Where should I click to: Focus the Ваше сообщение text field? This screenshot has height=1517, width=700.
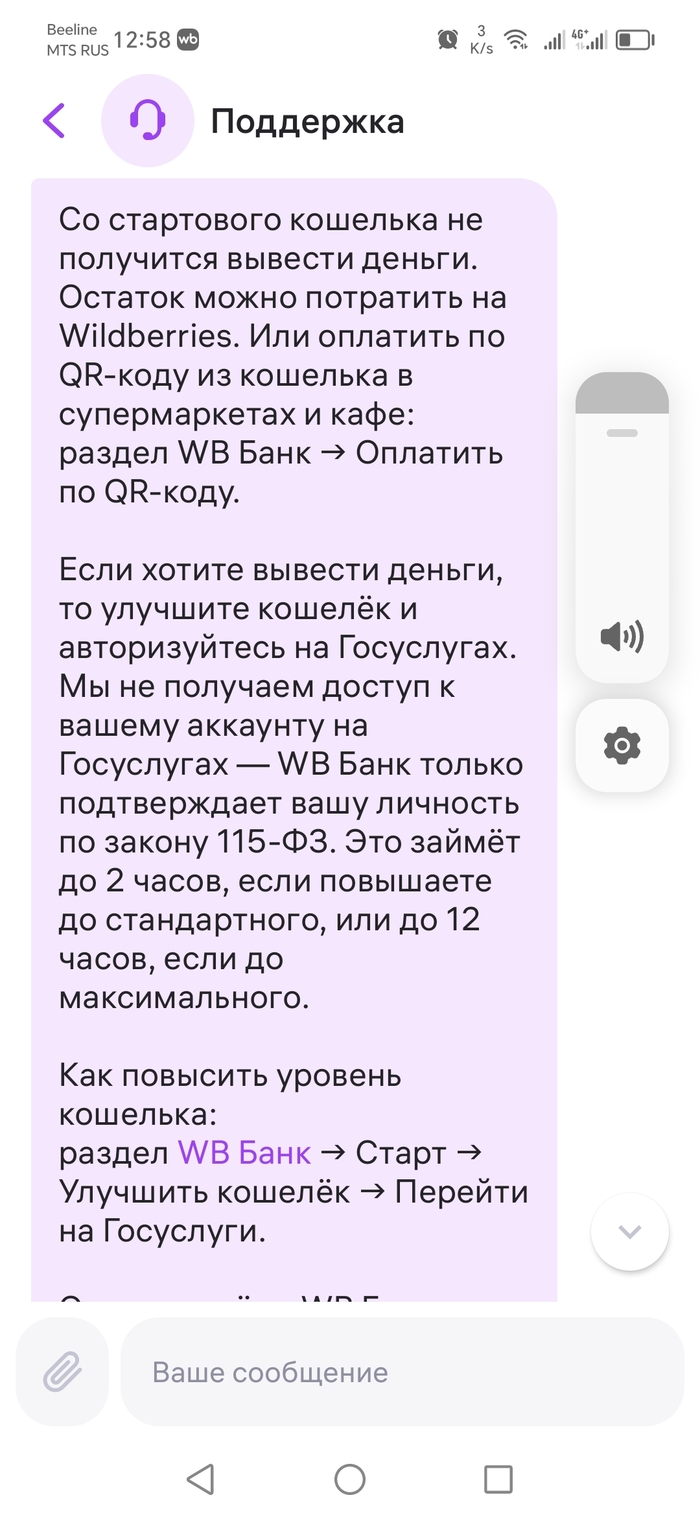tap(400, 1372)
